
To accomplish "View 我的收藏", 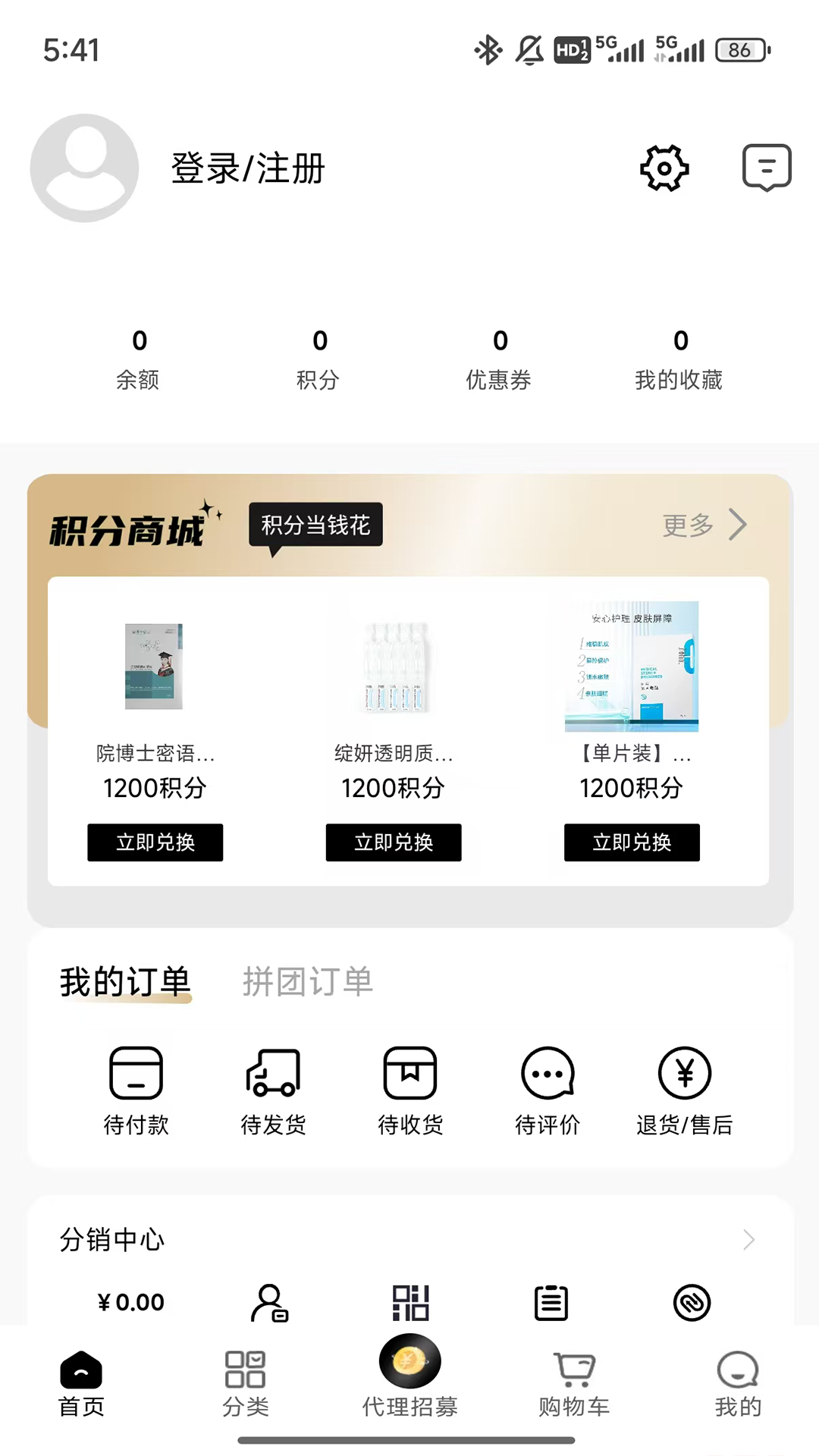I will pyautogui.click(x=679, y=359).
